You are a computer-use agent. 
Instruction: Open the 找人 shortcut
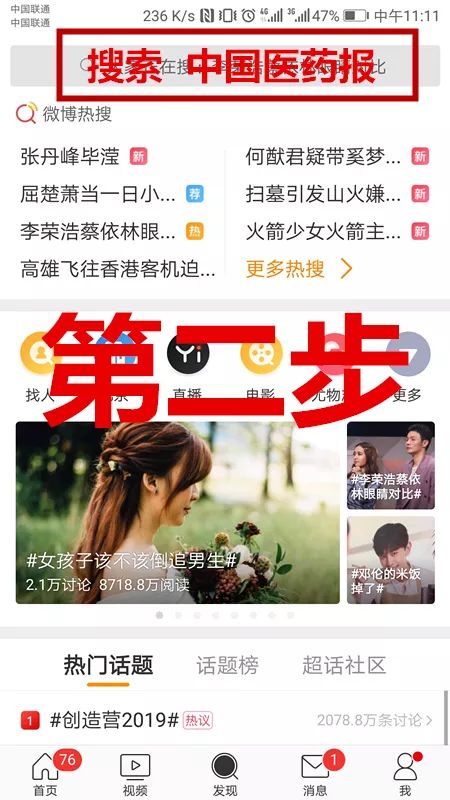pyautogui.click(x=40, y=367)
